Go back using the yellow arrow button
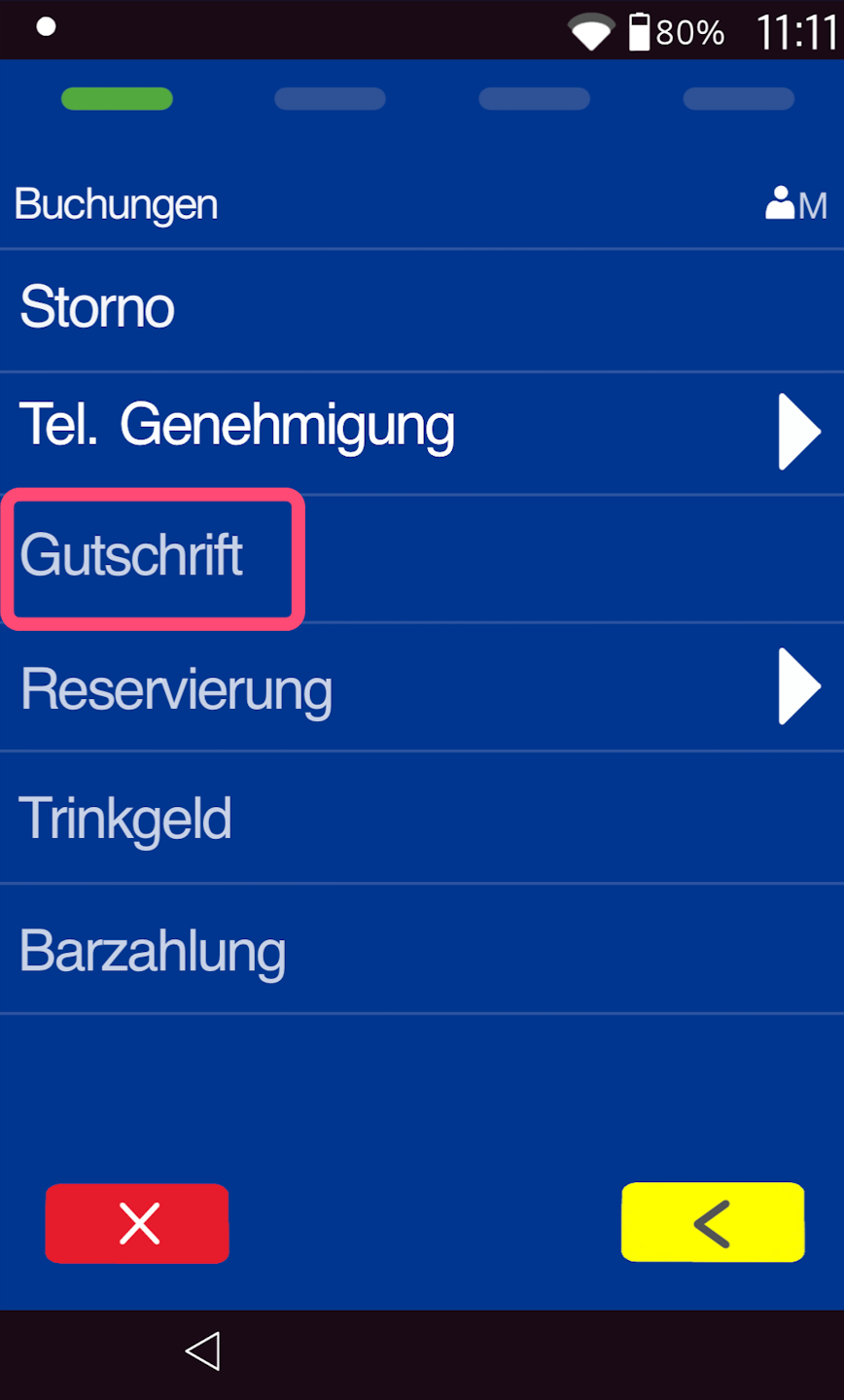 pyautogui.click(x=713, y=1222)
